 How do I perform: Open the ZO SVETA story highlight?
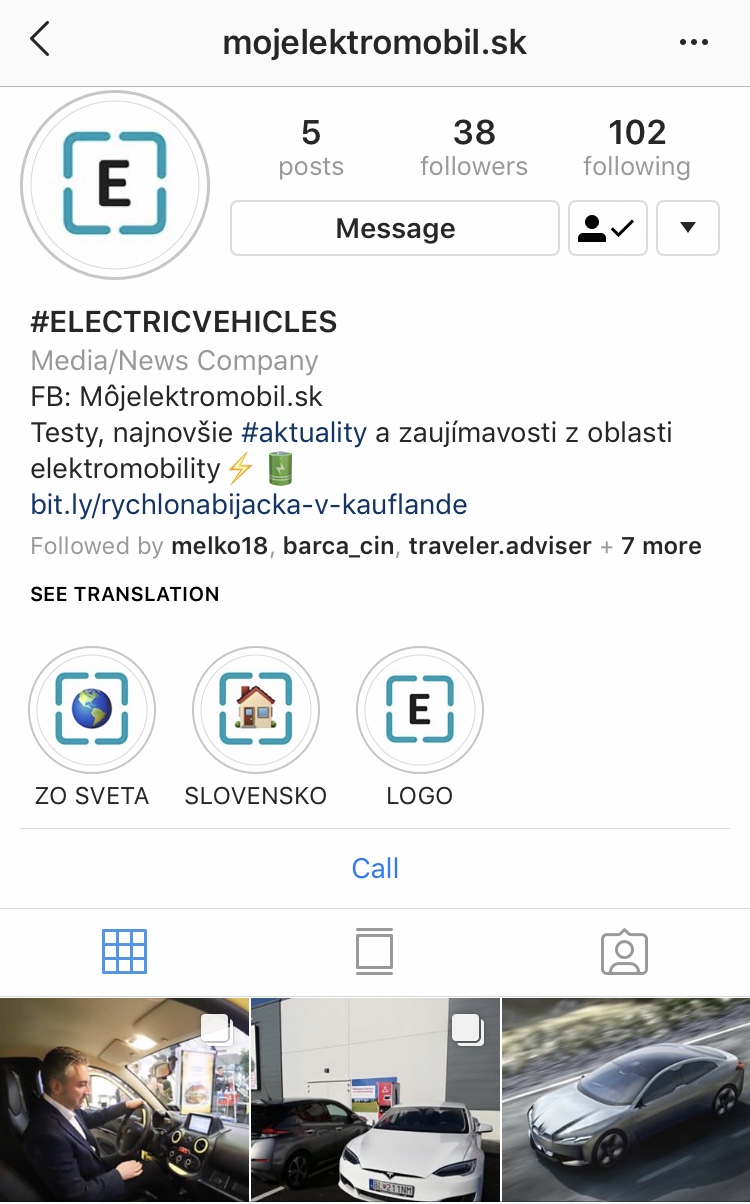[x=92, y=727]
